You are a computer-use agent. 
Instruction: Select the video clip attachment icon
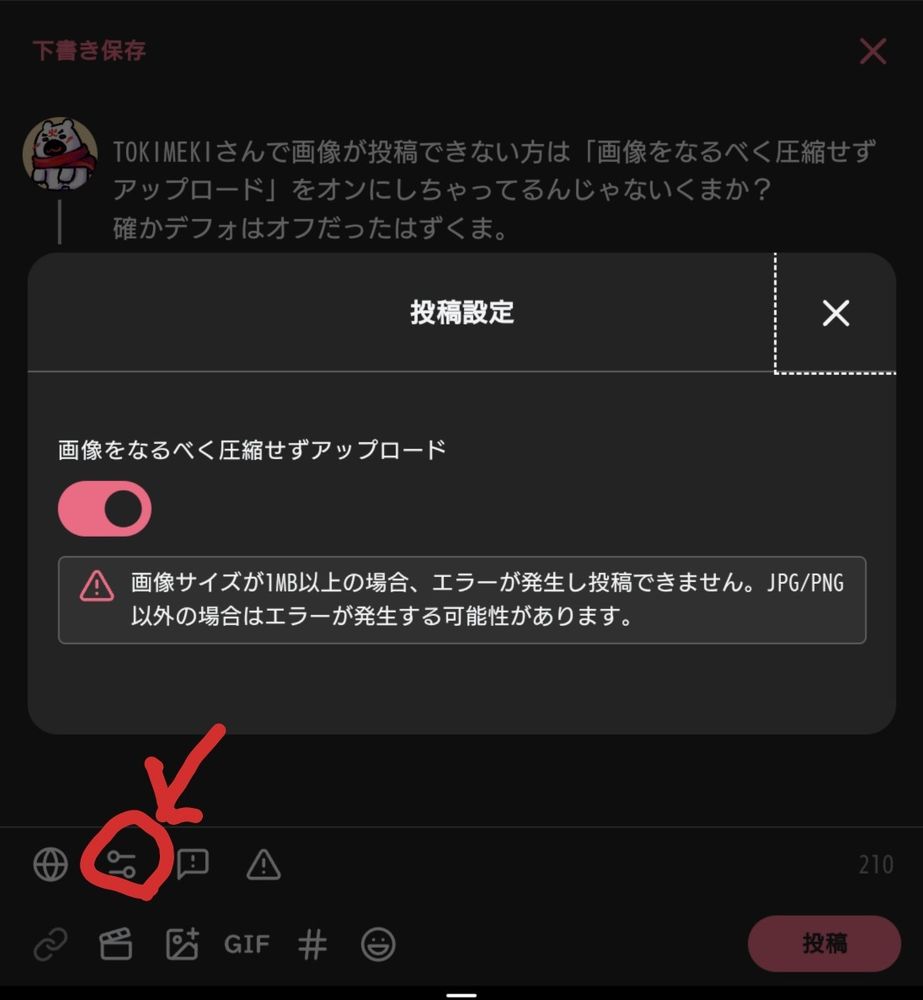click(114, 942)
